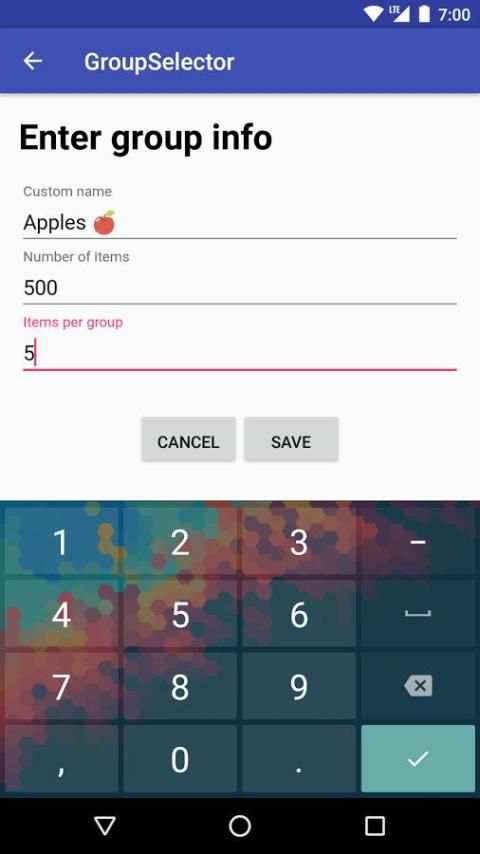
Task: Save the group info
Action: [x=291, y=441]
